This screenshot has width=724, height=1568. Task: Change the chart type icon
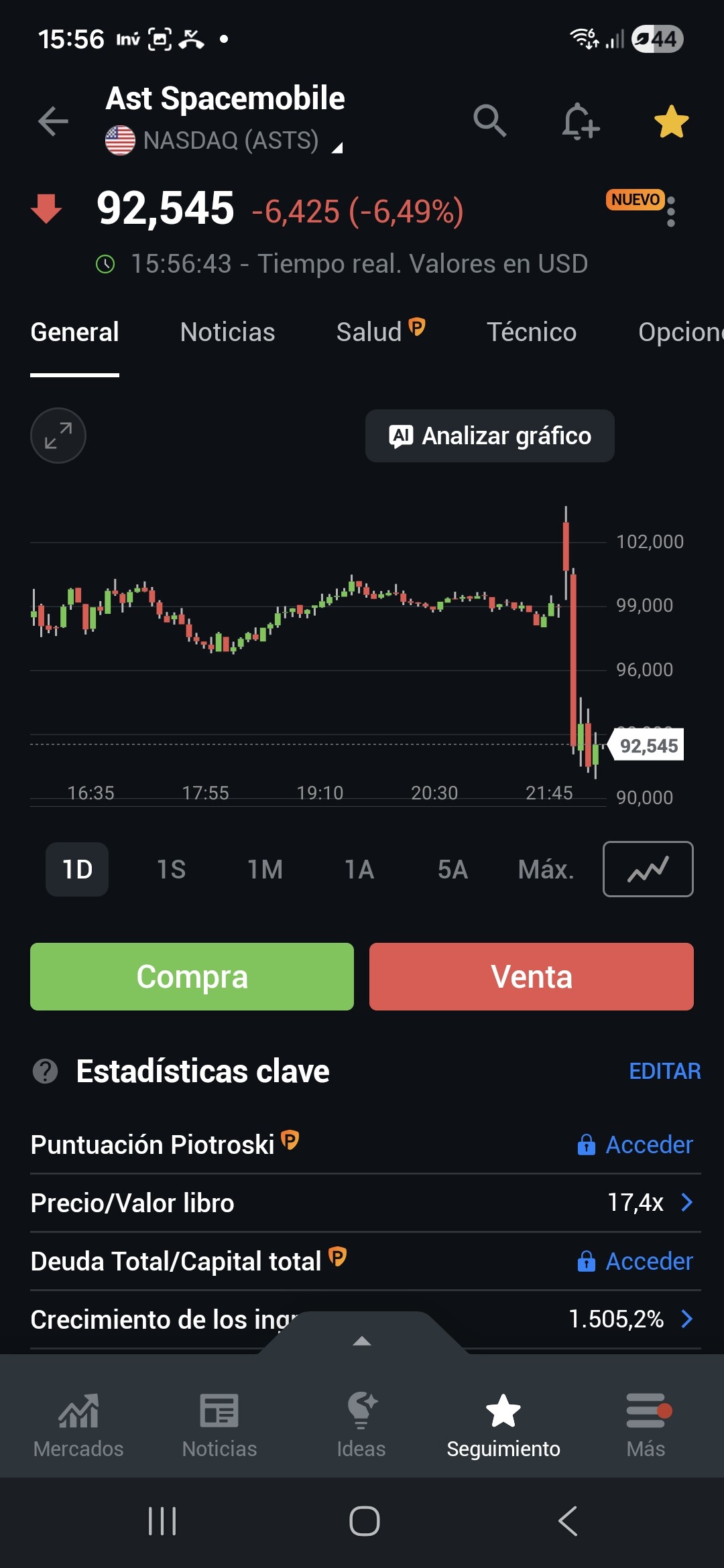648,869
